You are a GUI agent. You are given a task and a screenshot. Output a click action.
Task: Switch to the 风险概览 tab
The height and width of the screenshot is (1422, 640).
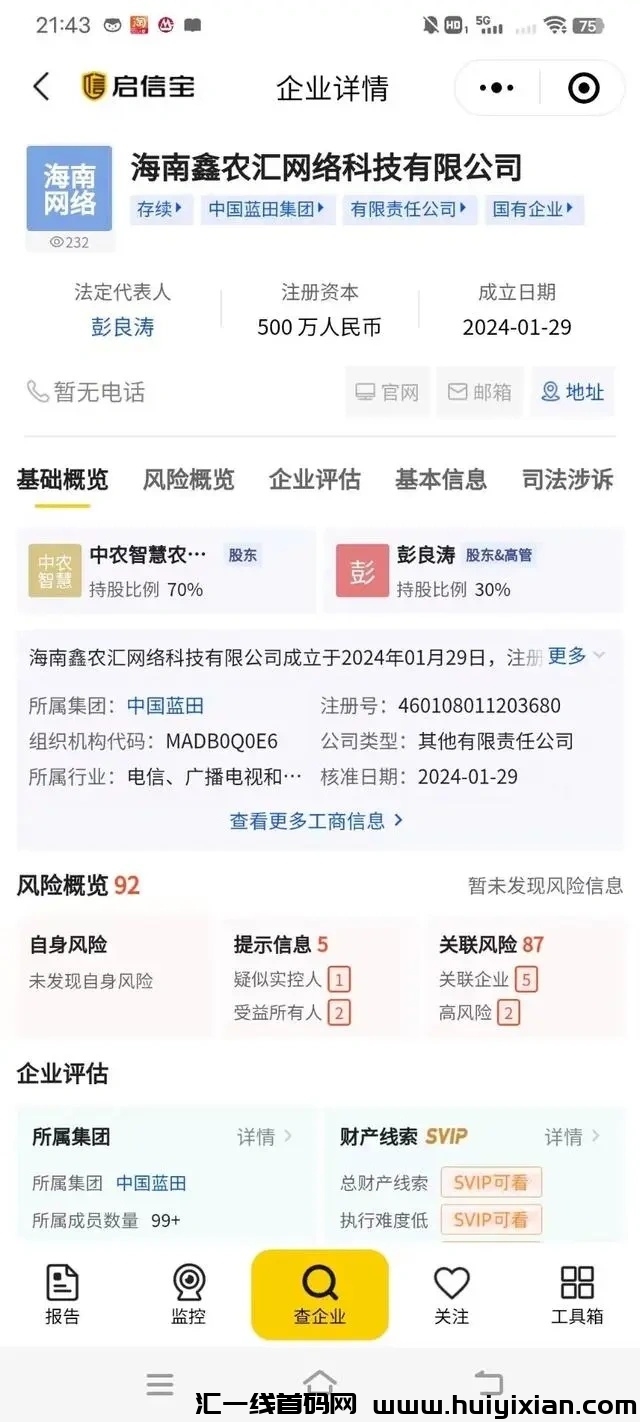[x=188, y=479]
